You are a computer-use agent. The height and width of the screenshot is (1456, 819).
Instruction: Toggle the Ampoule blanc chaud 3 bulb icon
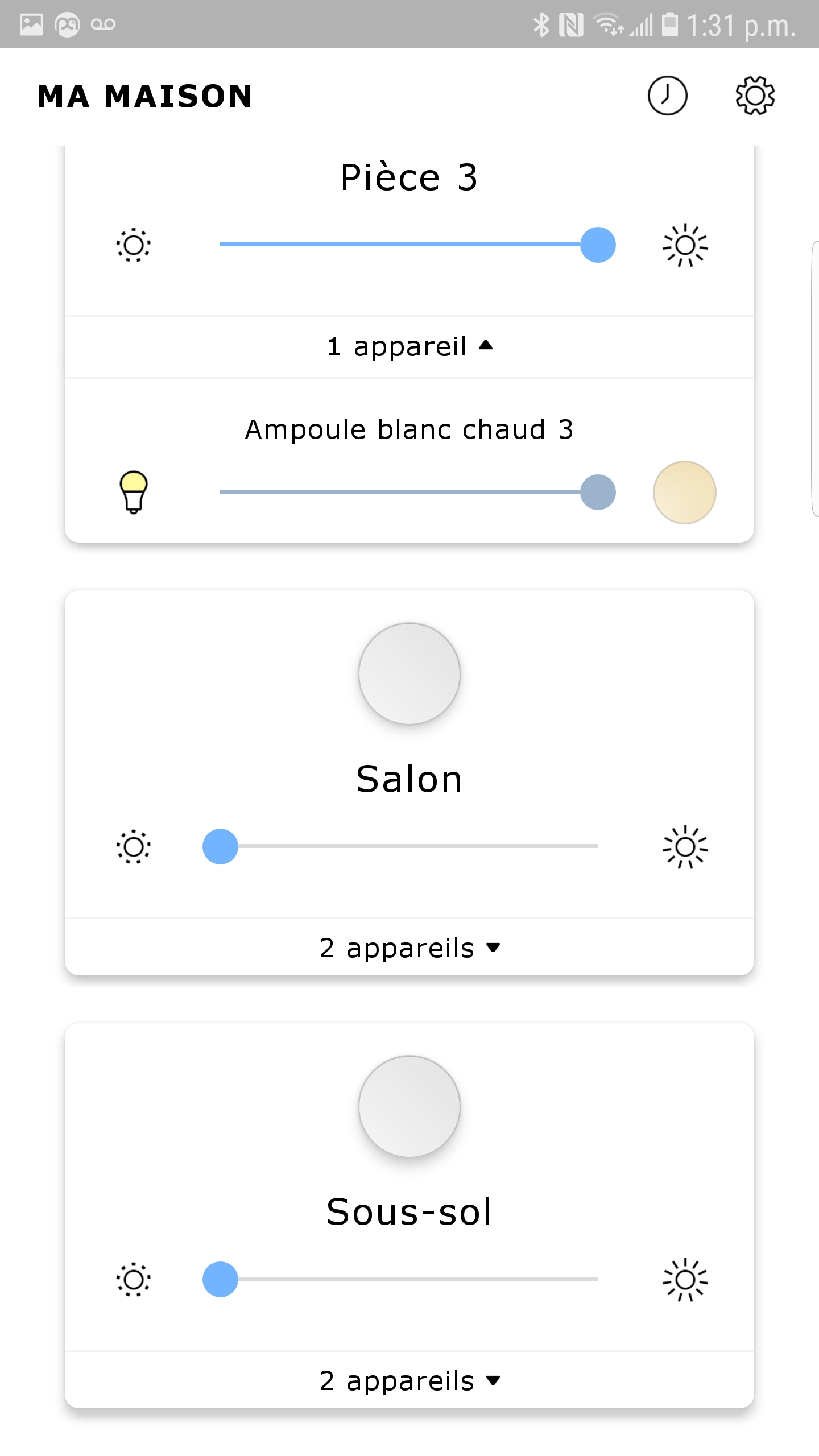pyautogui.click(x=134, y=492)
